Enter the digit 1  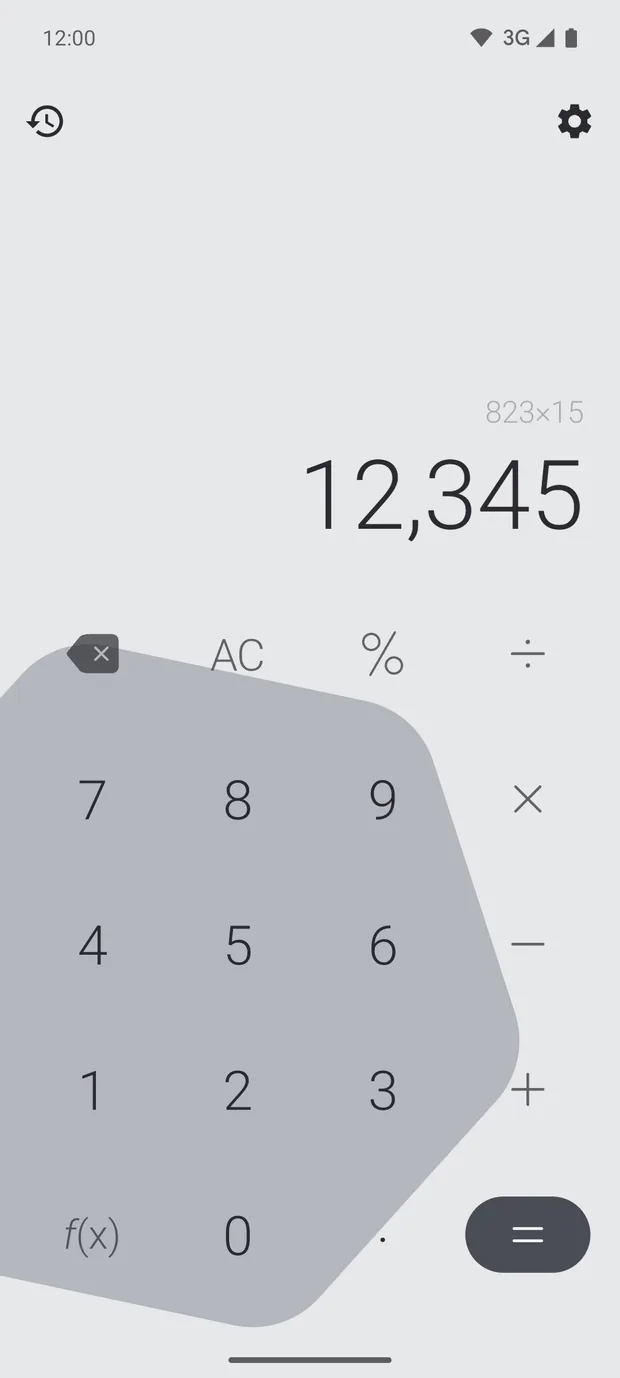(91, 1090)
